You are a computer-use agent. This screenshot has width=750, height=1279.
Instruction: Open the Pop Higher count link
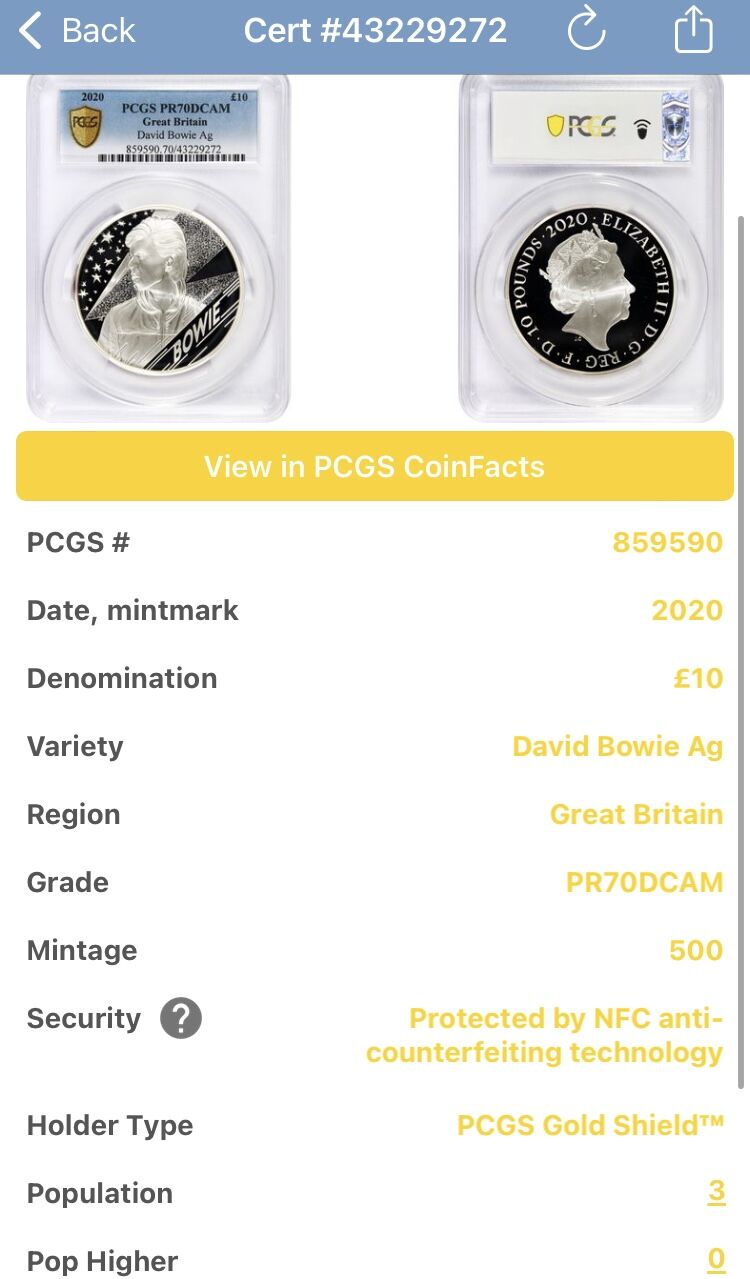tap(715, 1260)
